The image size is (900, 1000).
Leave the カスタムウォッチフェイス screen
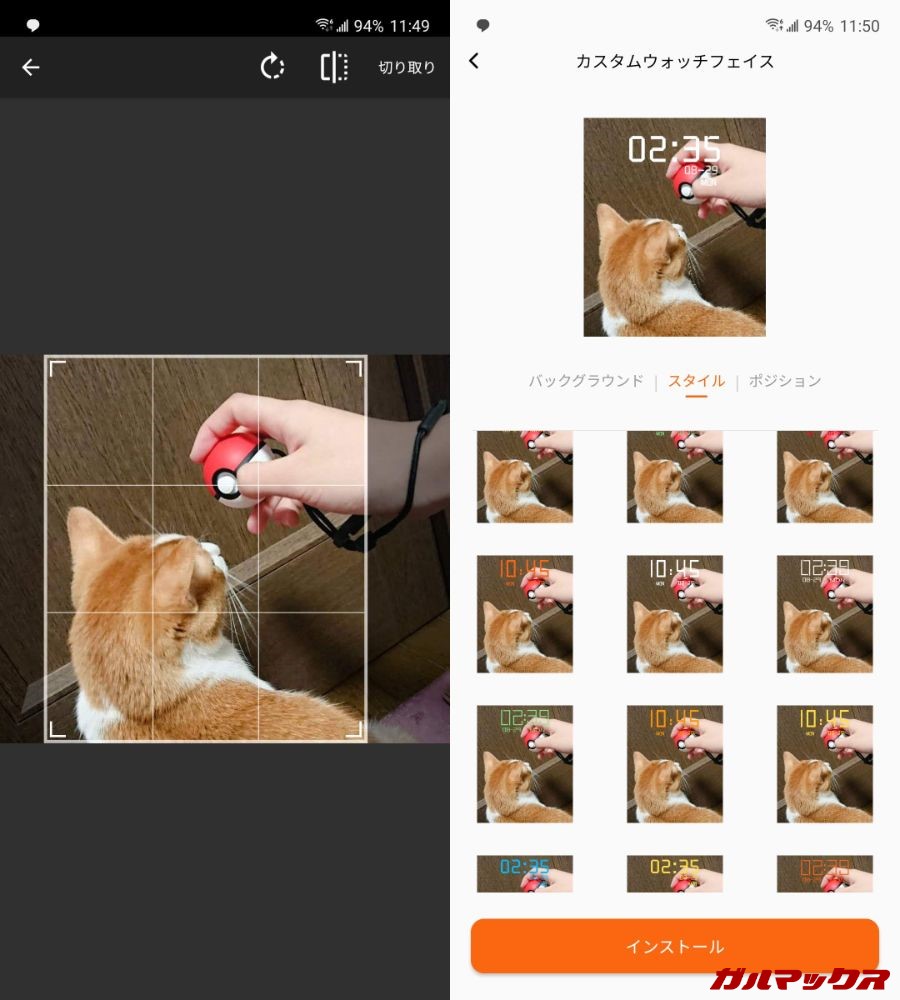pos(474,61)
